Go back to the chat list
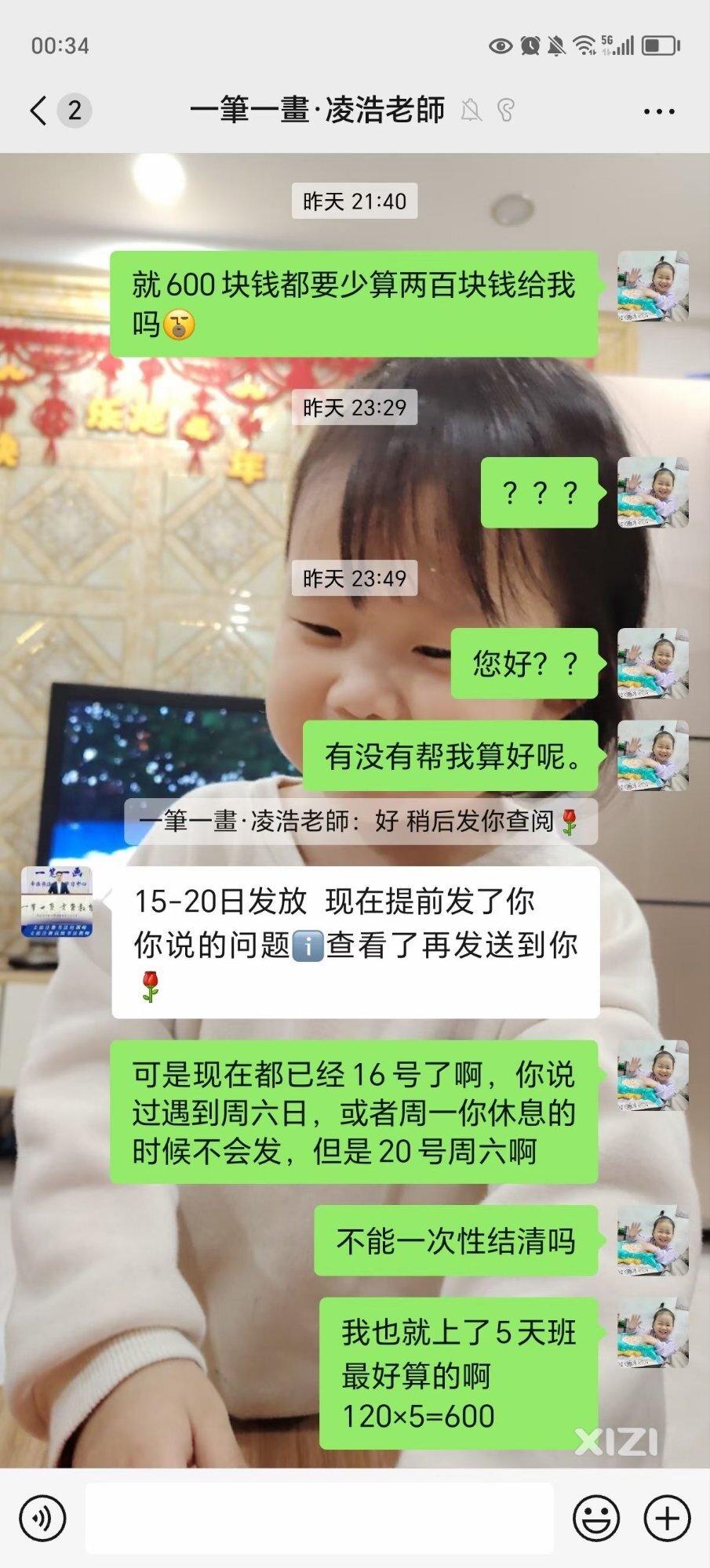This screenshot has width=710, height=1568. (38, 111)
